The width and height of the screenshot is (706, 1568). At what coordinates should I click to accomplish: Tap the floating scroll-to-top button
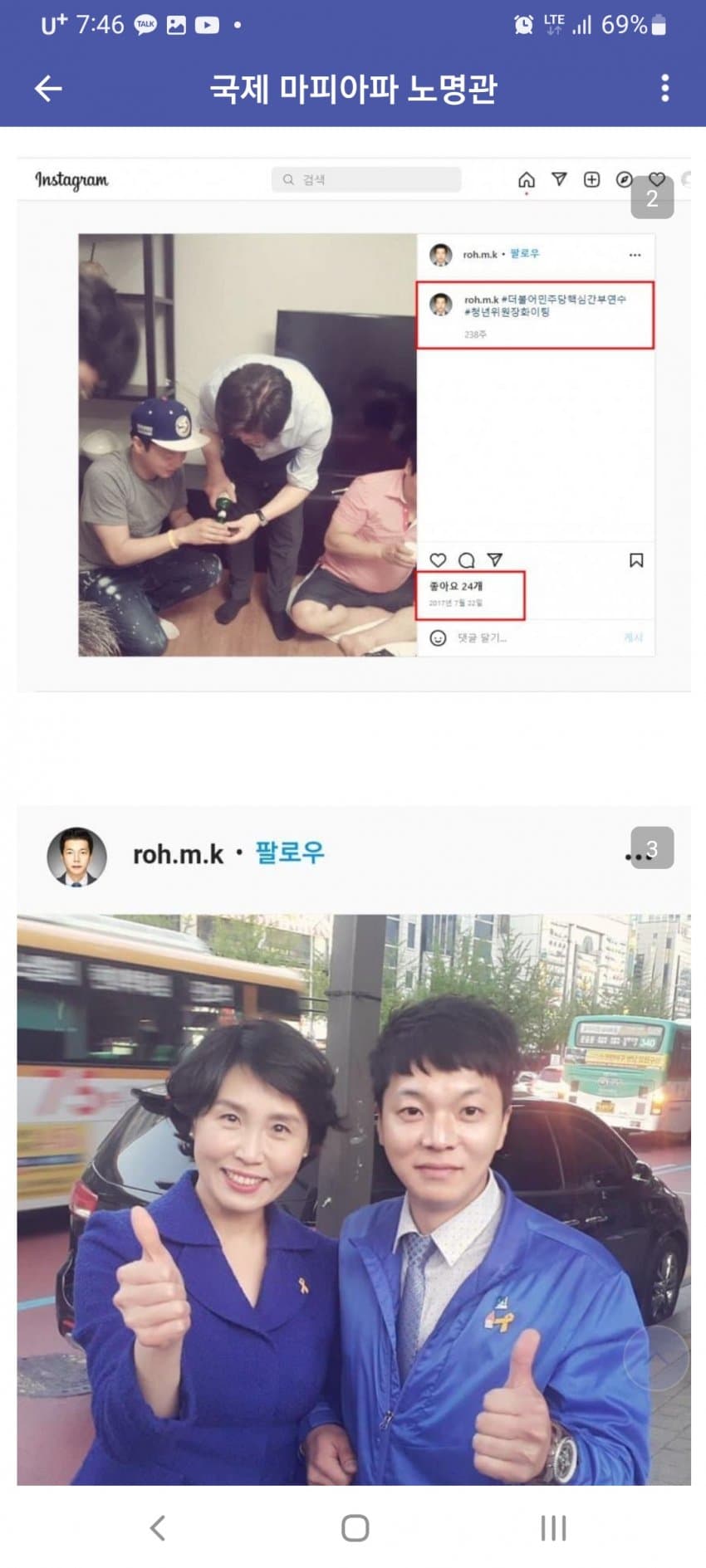click(656, 1358)
